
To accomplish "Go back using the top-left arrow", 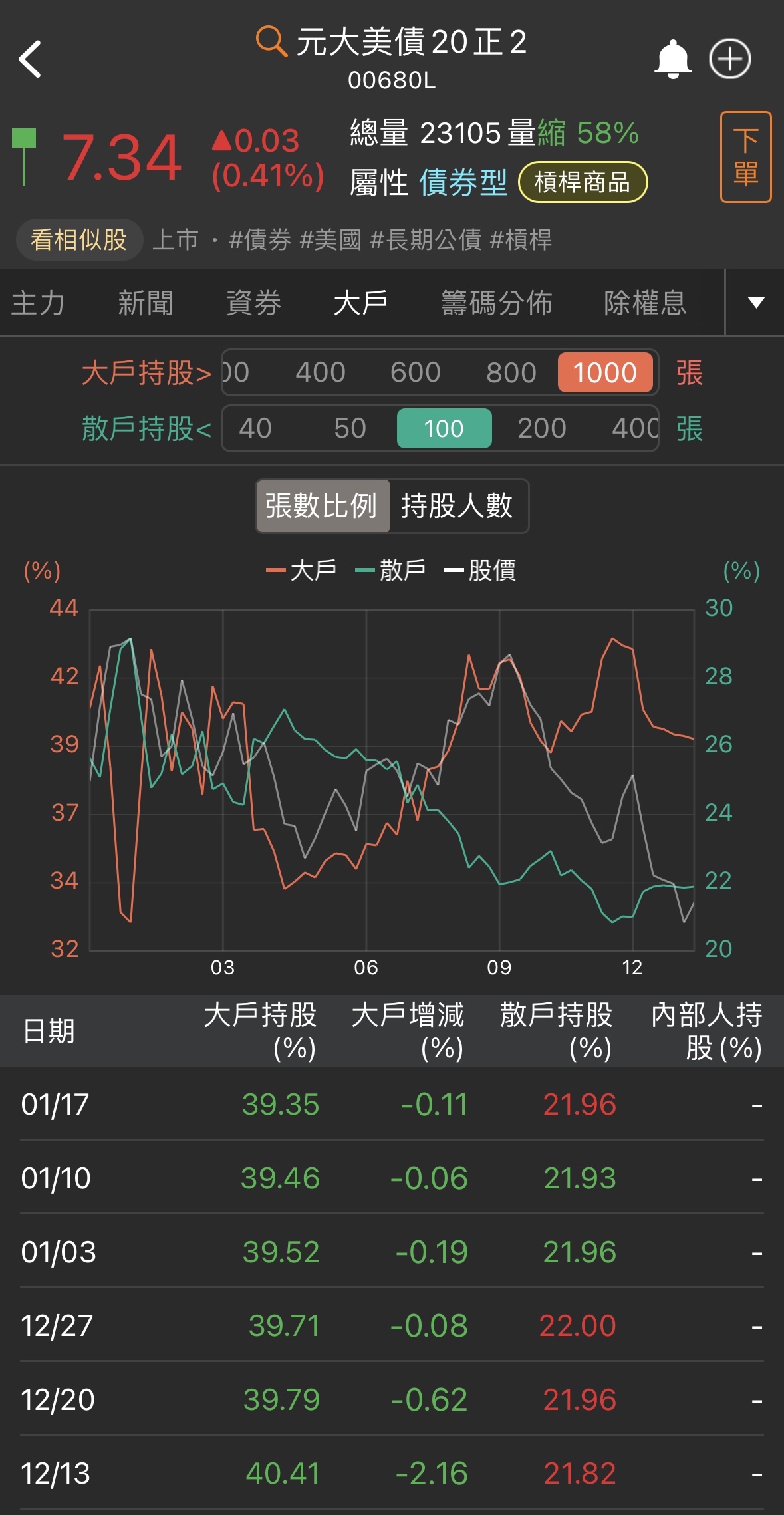I will point(31,59).
